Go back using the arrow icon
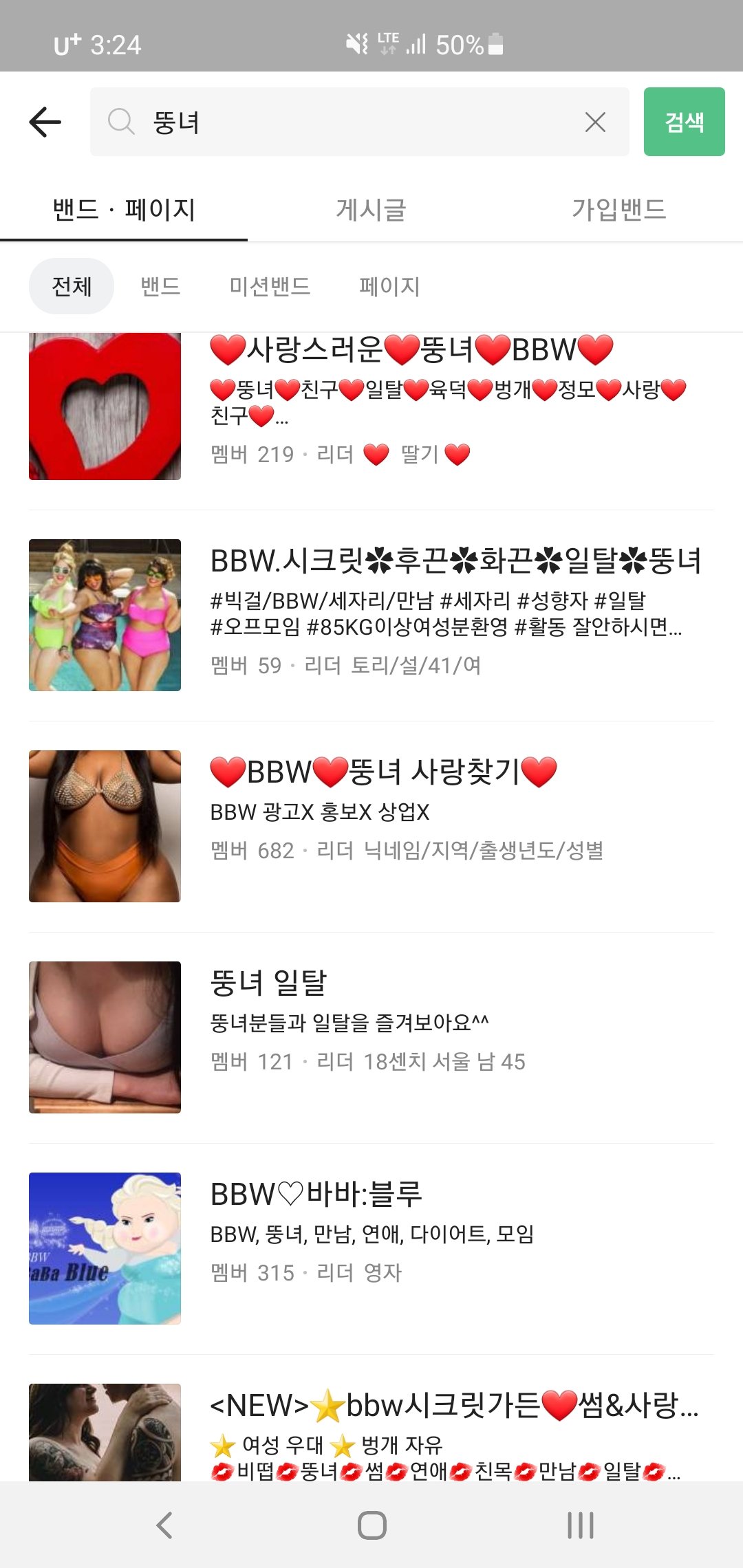 pos(45,122)
